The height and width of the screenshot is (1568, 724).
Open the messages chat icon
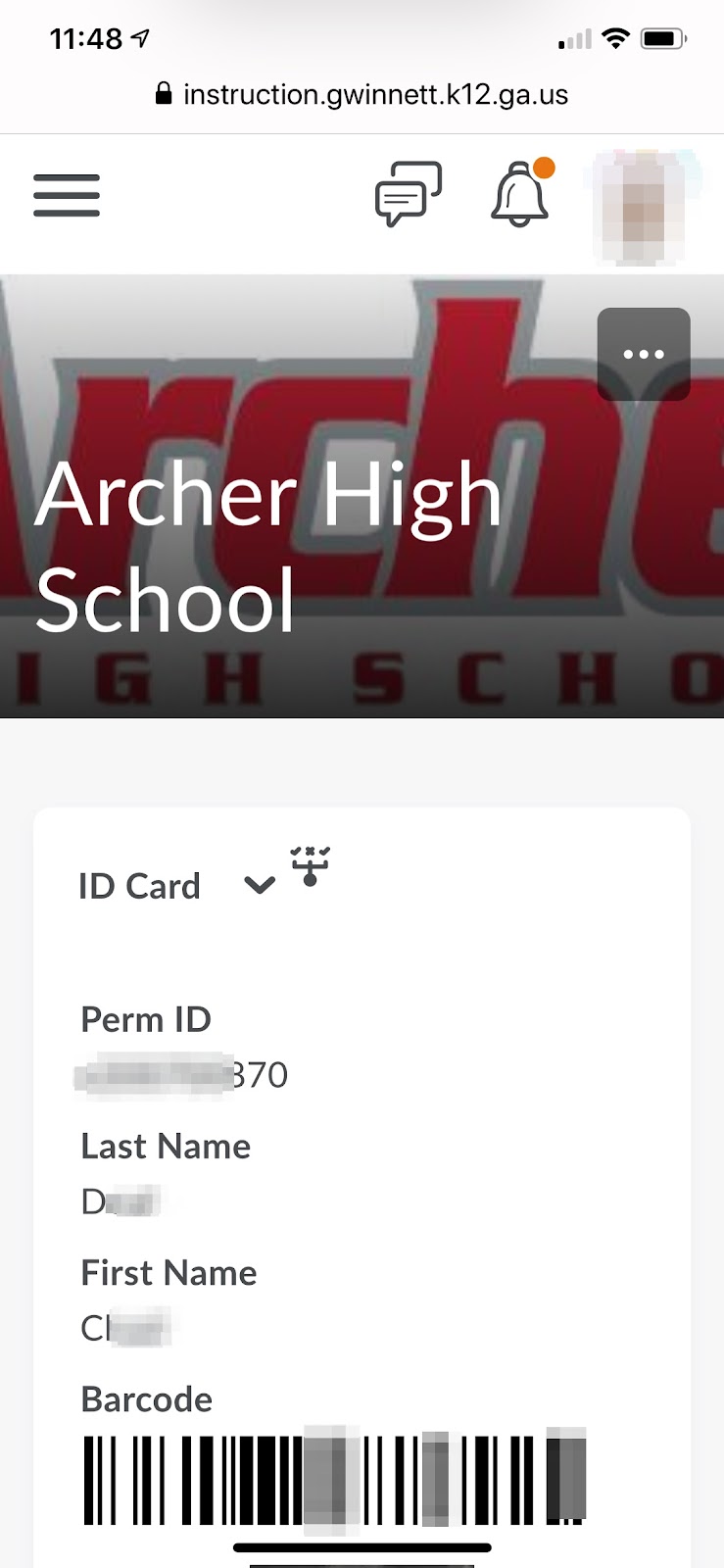pos(408,194)
